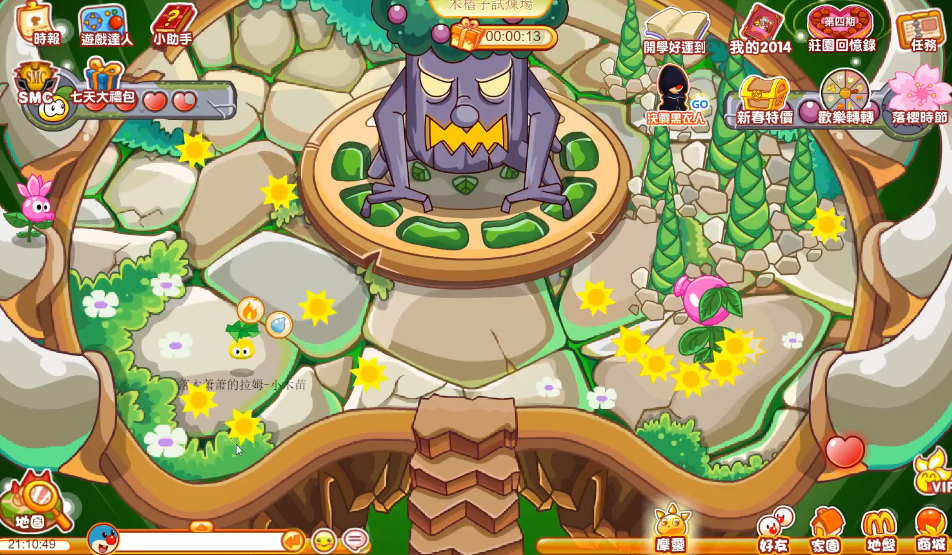Open 新春特價 treasure chest

point(765,98)
